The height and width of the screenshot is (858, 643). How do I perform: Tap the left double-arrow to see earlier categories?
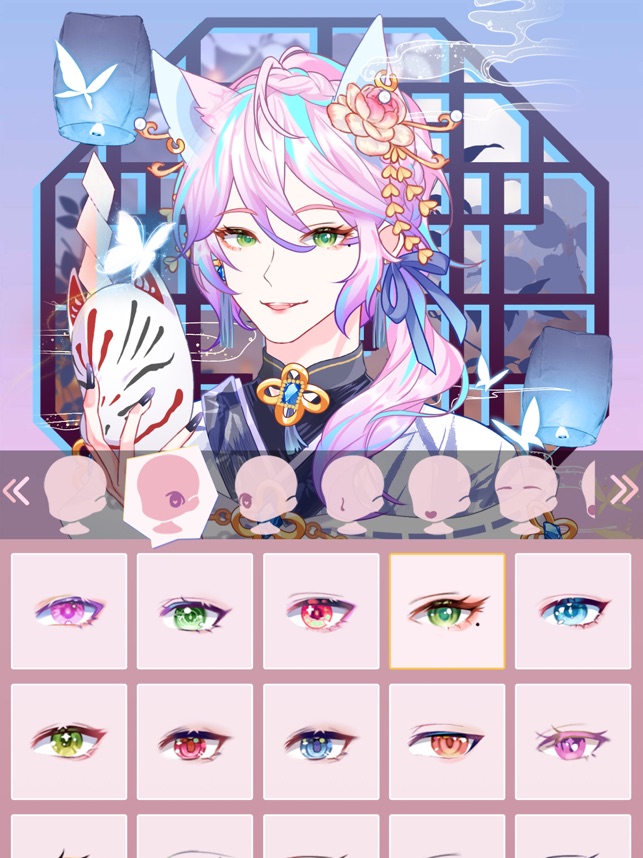click(x=16, y=490)
